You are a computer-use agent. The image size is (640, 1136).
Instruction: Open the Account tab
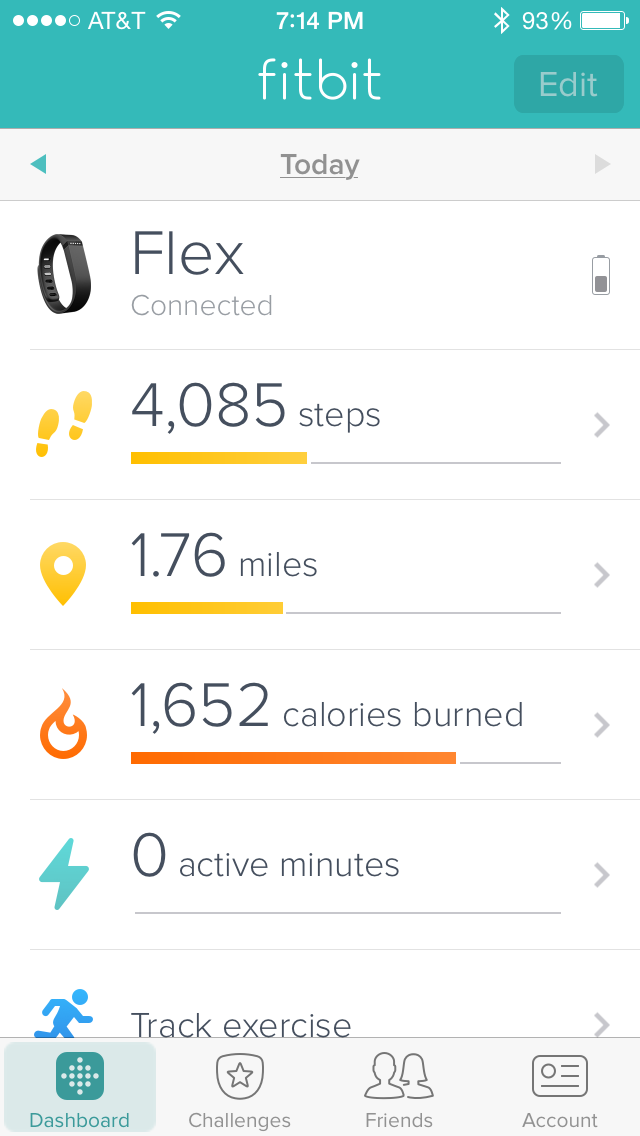(560, 1088)
